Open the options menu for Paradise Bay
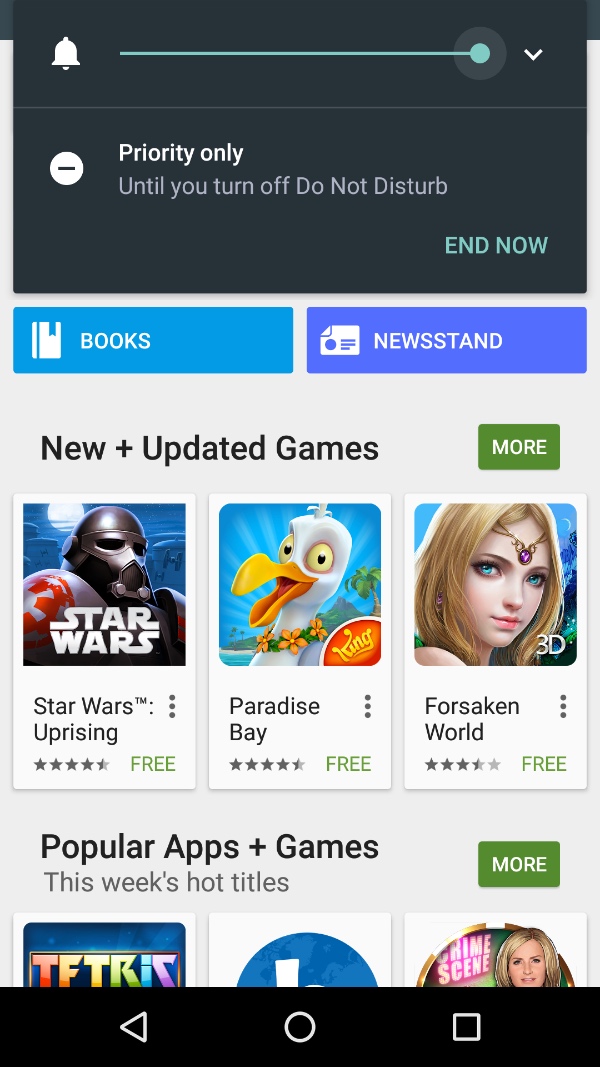This screenshot has height=1067, width=600. pos(367,707)
